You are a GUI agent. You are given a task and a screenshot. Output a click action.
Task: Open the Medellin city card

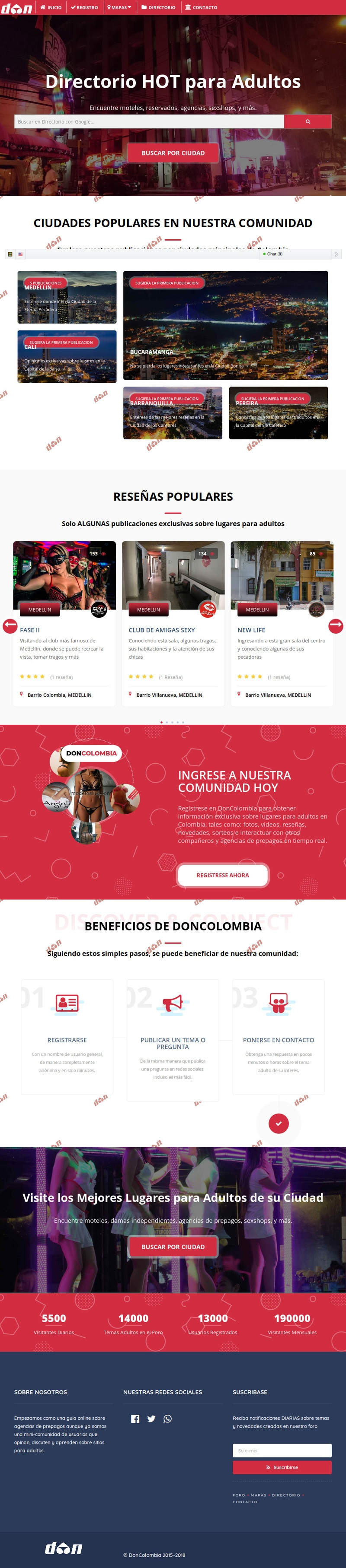[67, 297]
